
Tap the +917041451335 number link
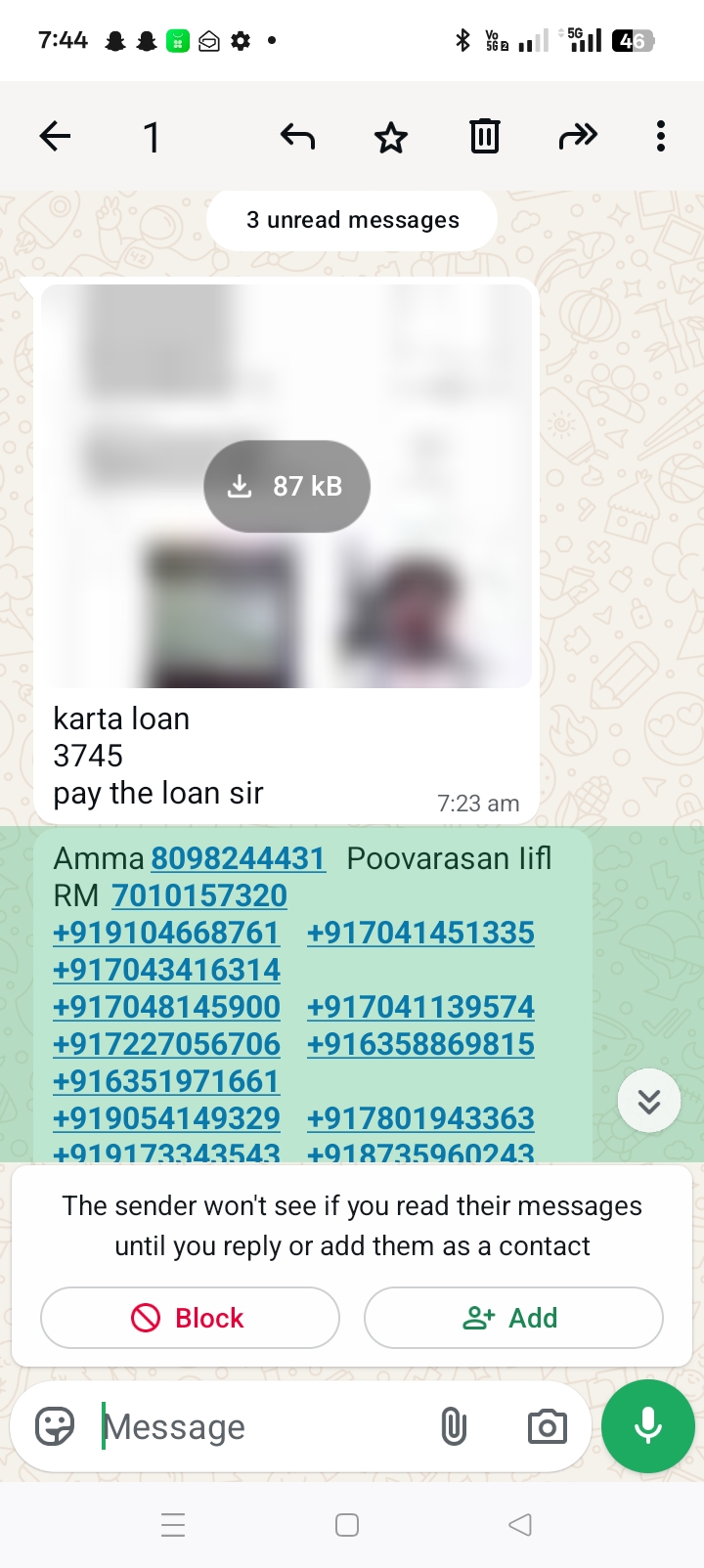(420, 933)
